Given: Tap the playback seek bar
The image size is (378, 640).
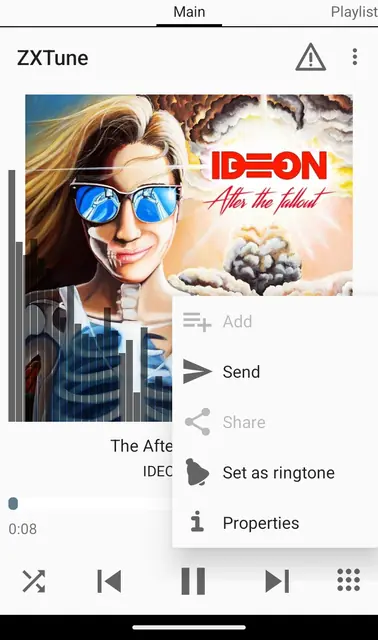Looking at the screenshot, I should click(x=90, y=504).
